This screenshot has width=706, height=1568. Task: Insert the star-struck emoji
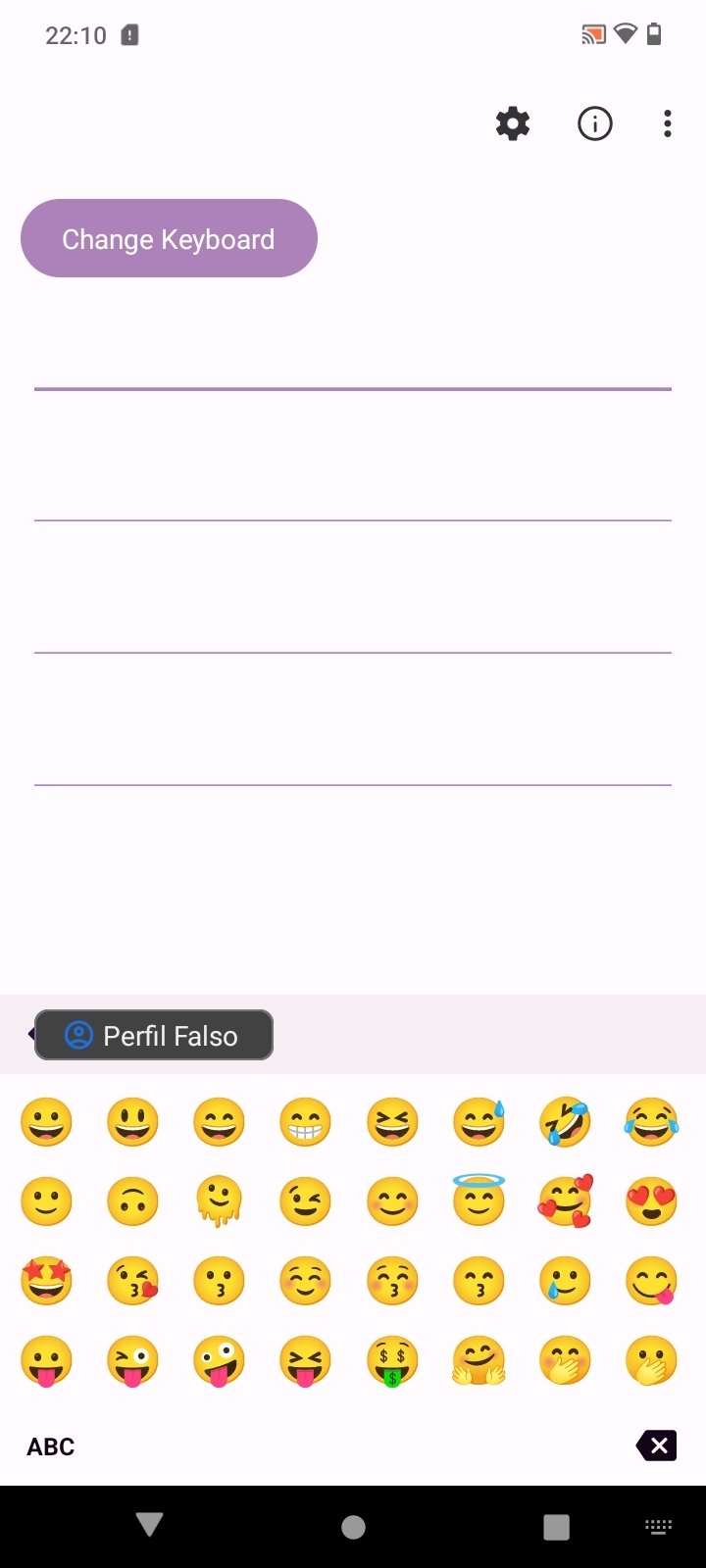[46, 1281]
